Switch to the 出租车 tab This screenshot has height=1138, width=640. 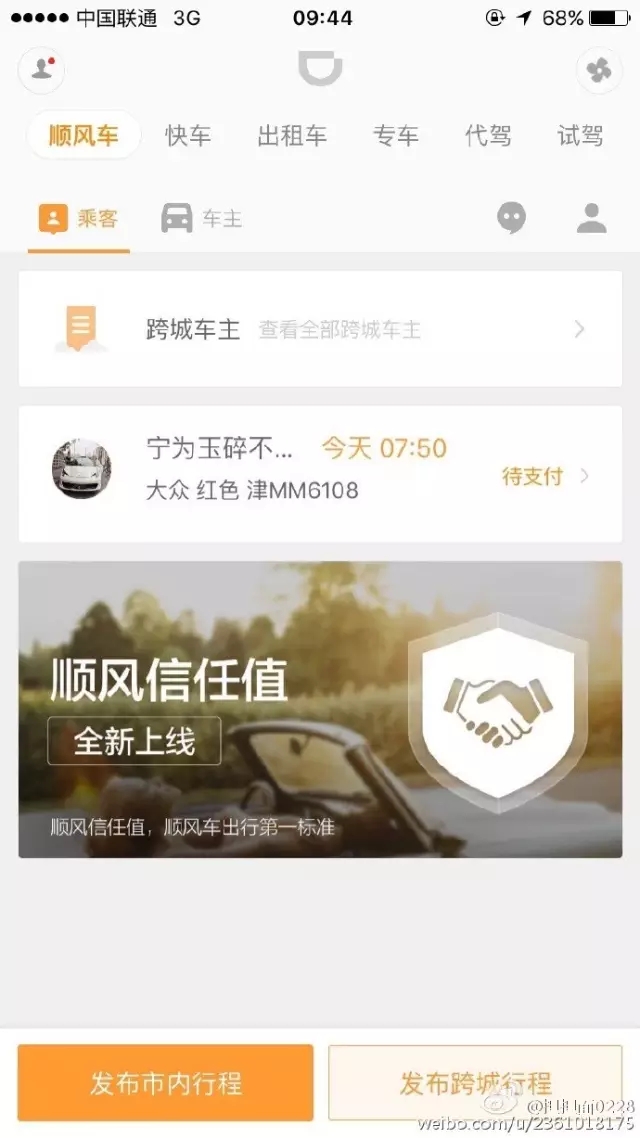(292, 136)
